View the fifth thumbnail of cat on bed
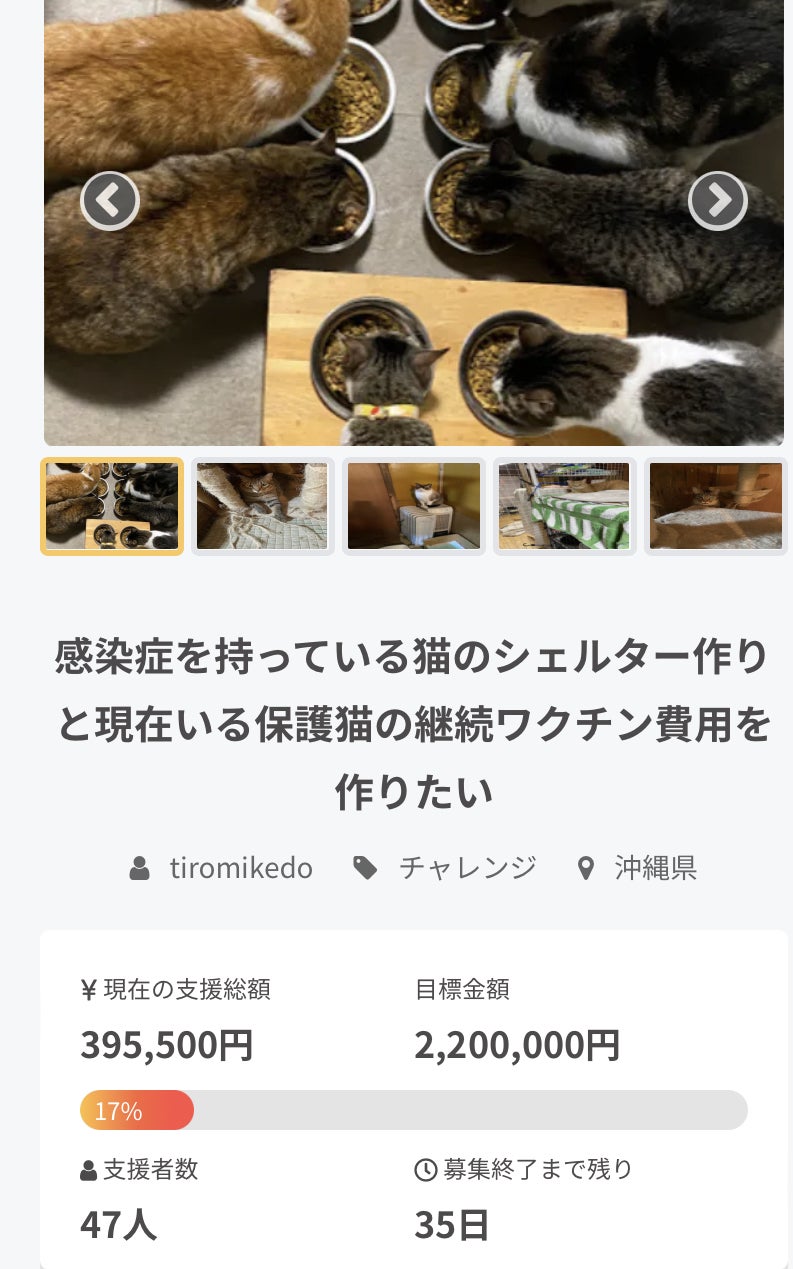This screenshot has width=793, height=1269. pyautogui.click(x=716, y=506)
